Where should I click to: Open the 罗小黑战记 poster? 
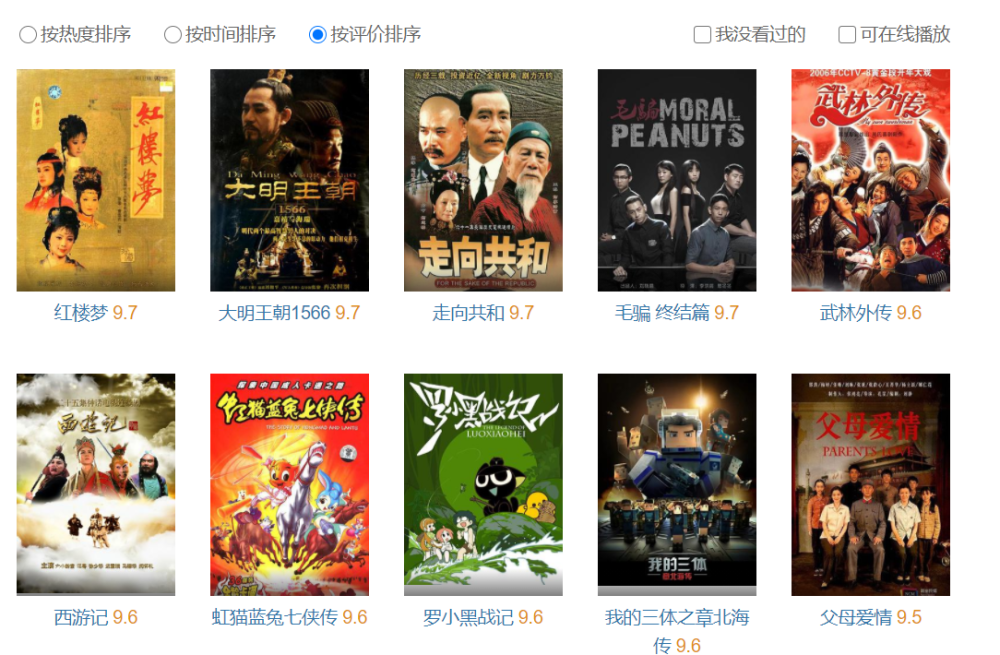[483, 485]
